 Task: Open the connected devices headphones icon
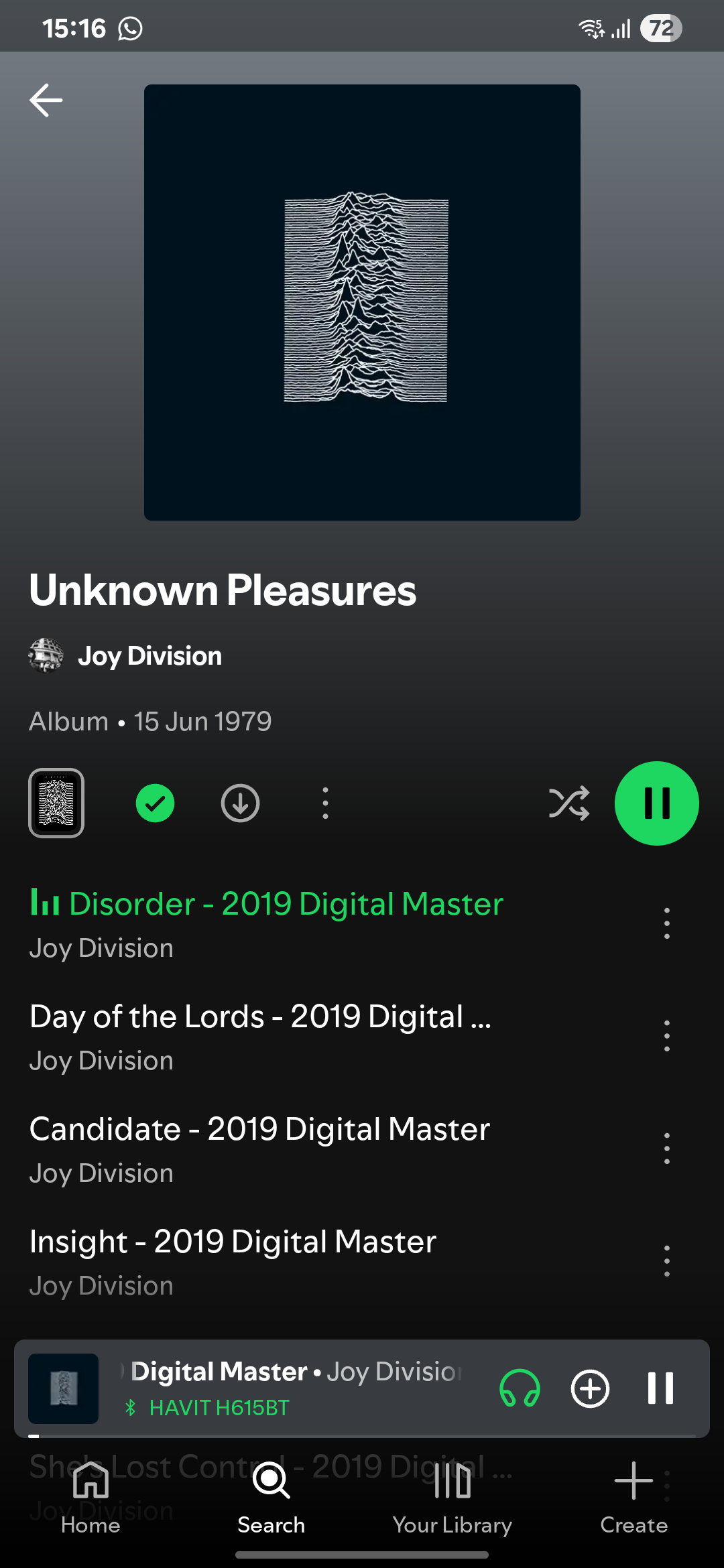520,1388
